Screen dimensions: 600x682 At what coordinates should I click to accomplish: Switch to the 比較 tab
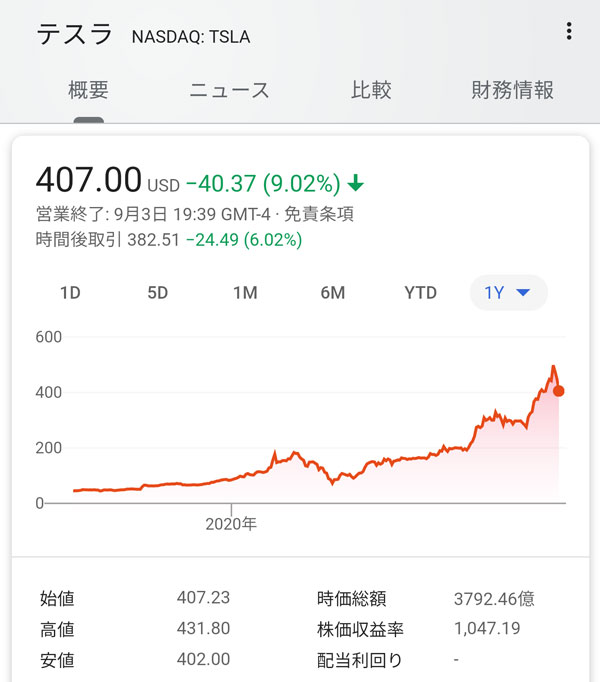click(x=371, y=90)
